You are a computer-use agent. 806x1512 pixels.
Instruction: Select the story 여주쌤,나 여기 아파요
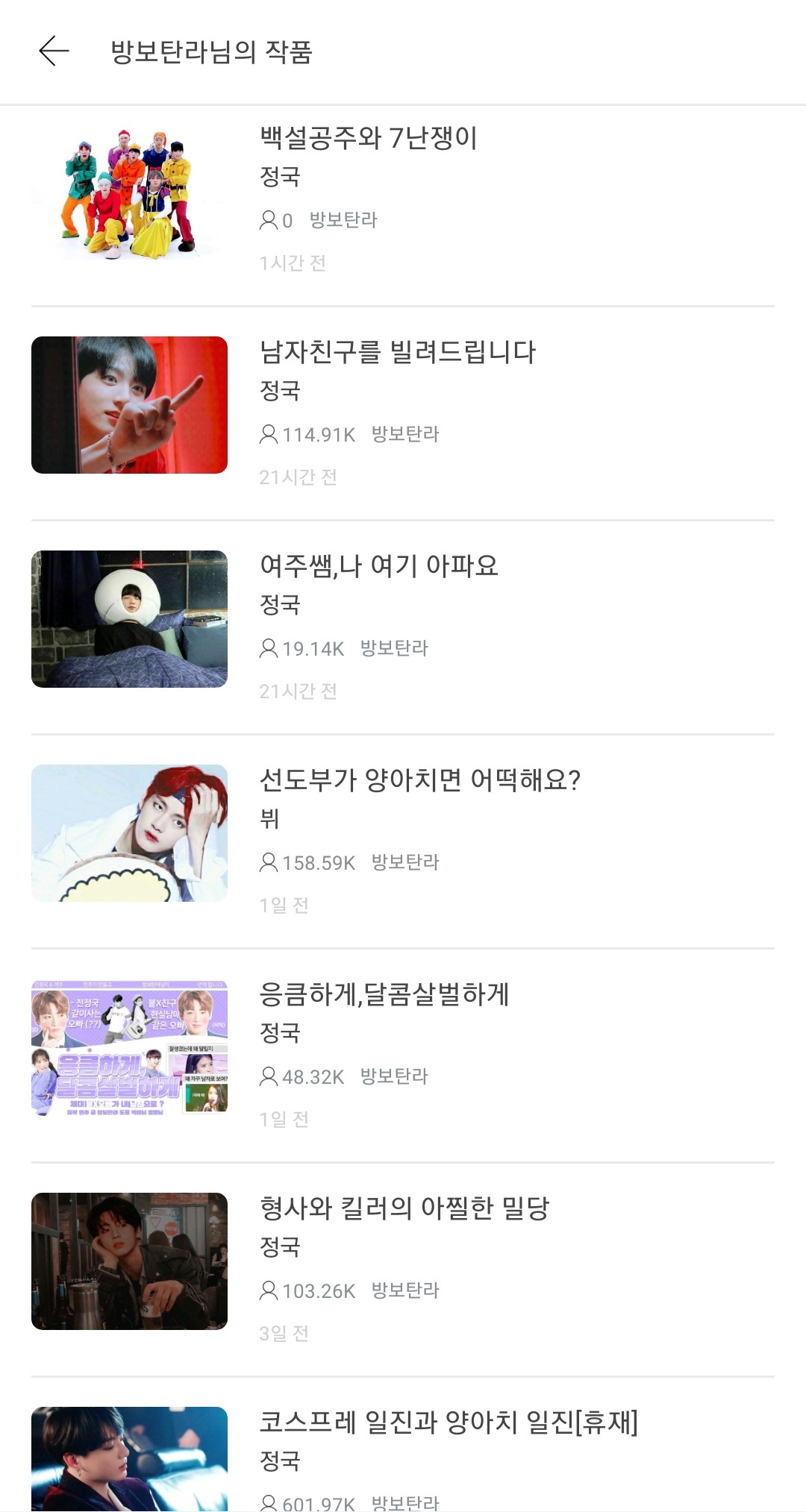click(378, 567)
